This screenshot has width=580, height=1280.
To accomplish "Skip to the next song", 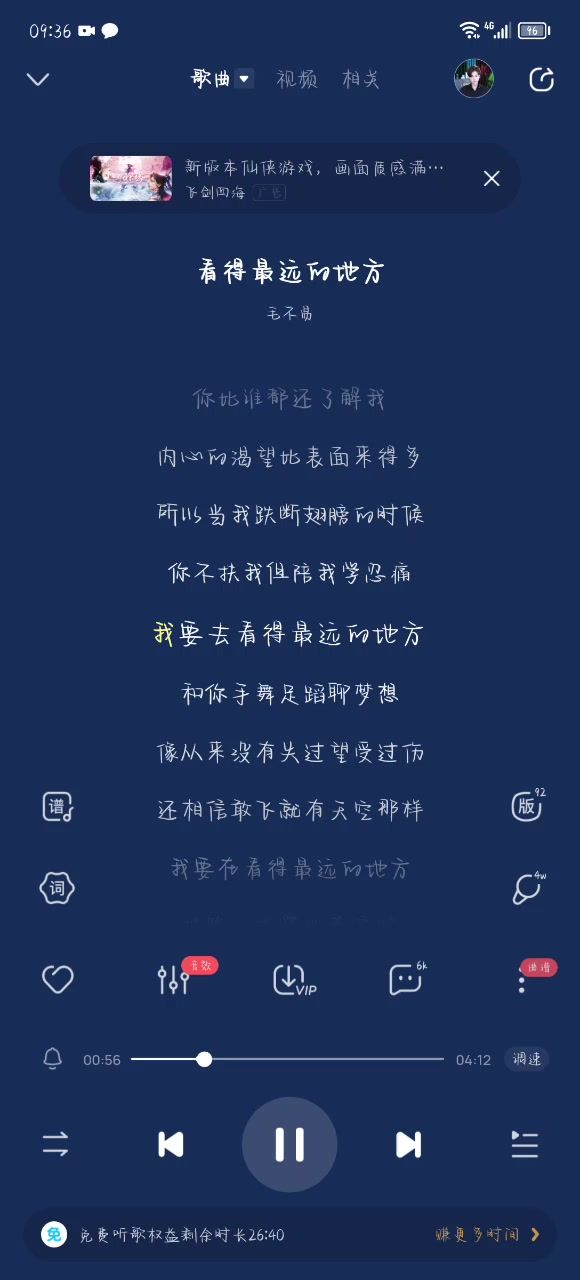I will click(408, 1144).
